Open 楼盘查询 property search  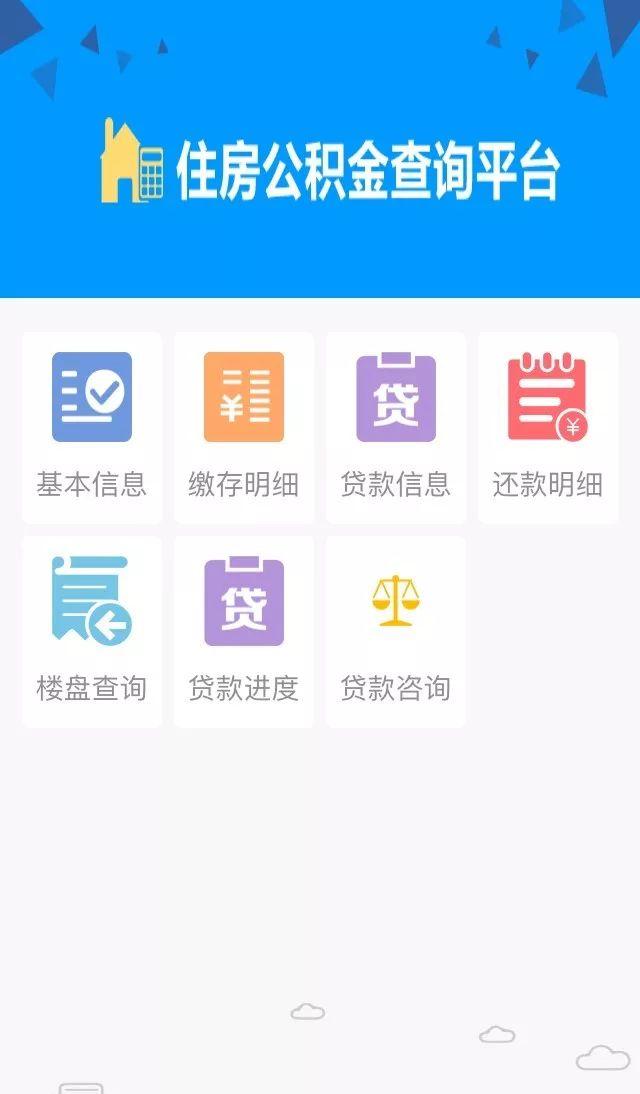click(92, 631)
